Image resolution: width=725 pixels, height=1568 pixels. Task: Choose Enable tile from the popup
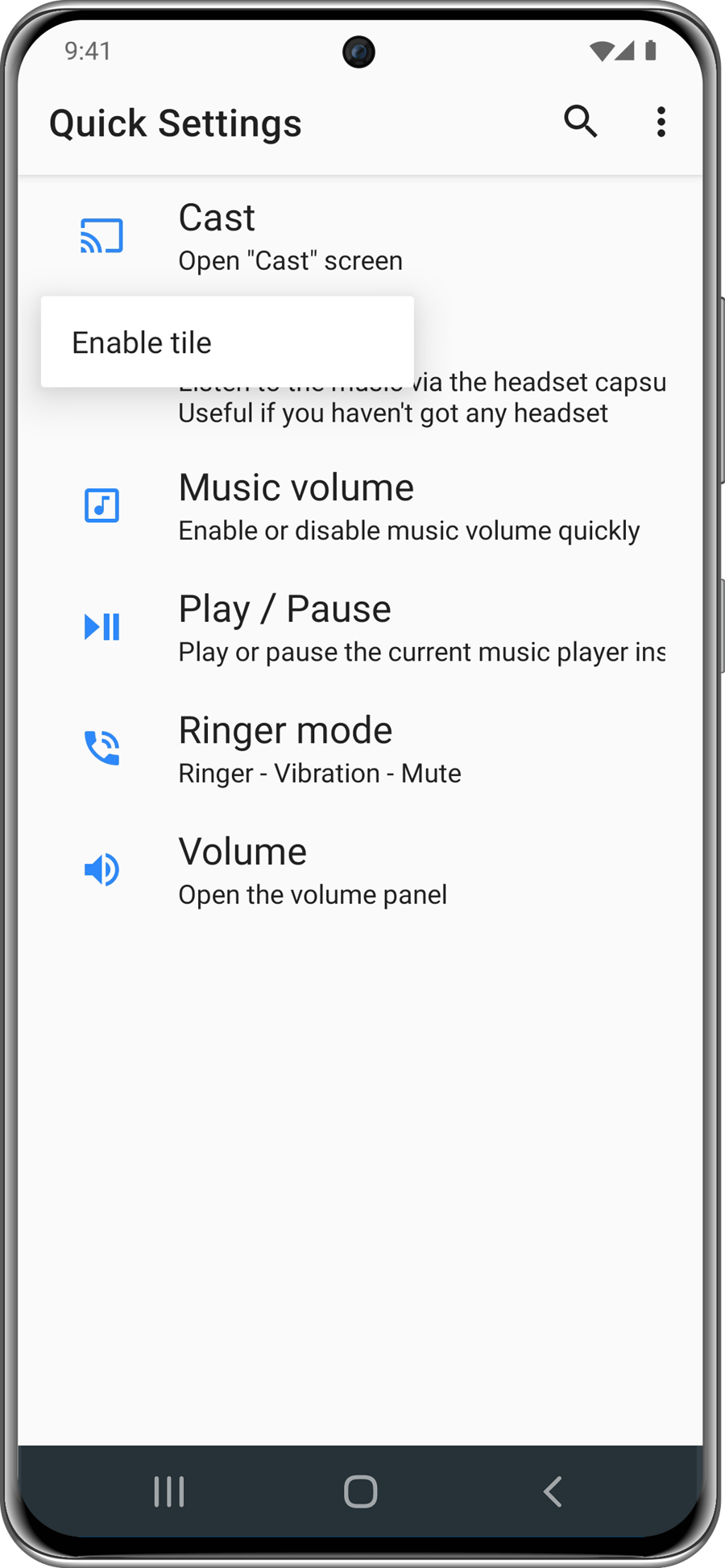coord(142,342)
